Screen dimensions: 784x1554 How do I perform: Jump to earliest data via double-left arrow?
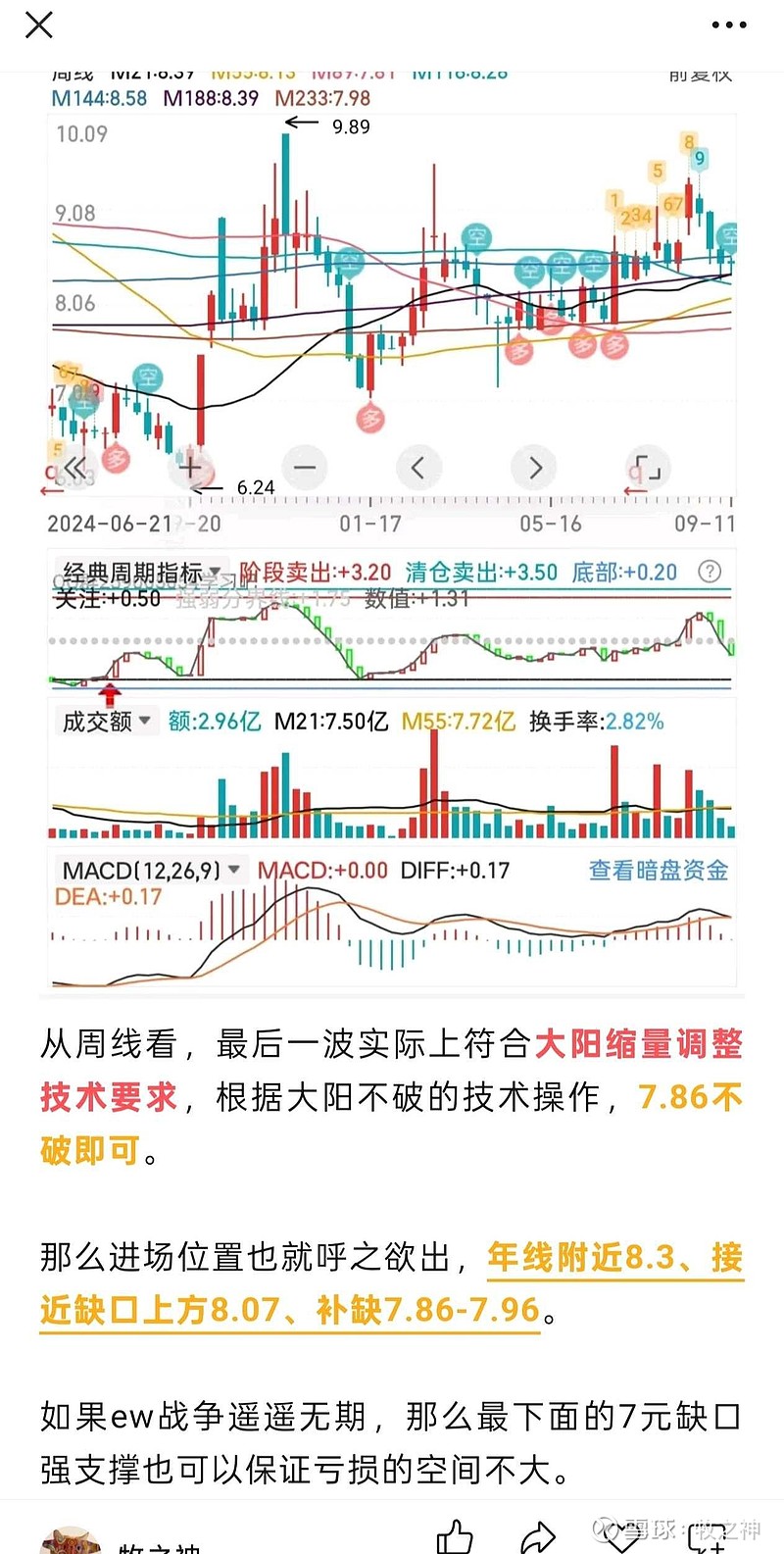point(76,468)
